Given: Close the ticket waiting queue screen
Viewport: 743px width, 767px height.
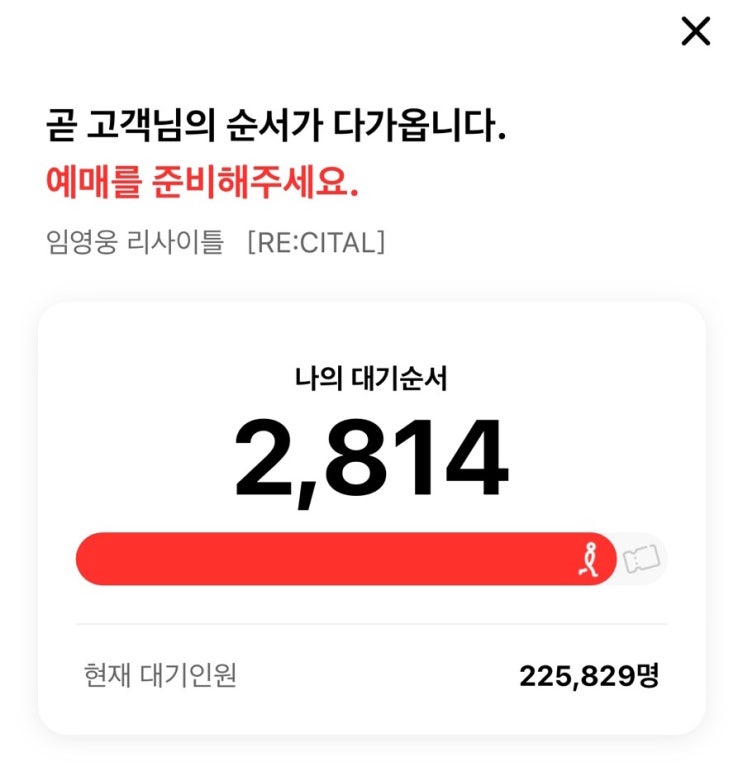Looking at the screenshot, I should pos(695,32).
